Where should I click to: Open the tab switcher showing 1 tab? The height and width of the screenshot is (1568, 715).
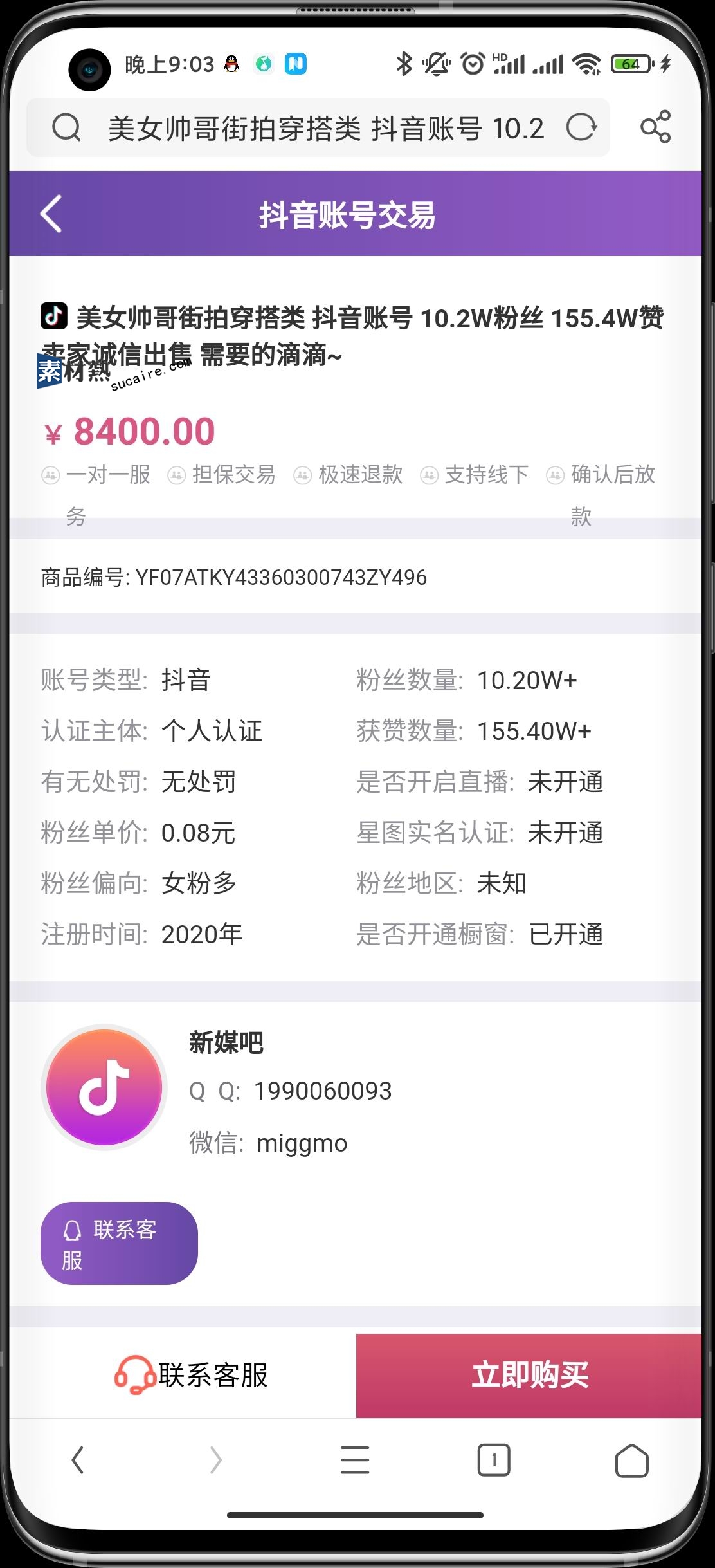[494, 1460]
